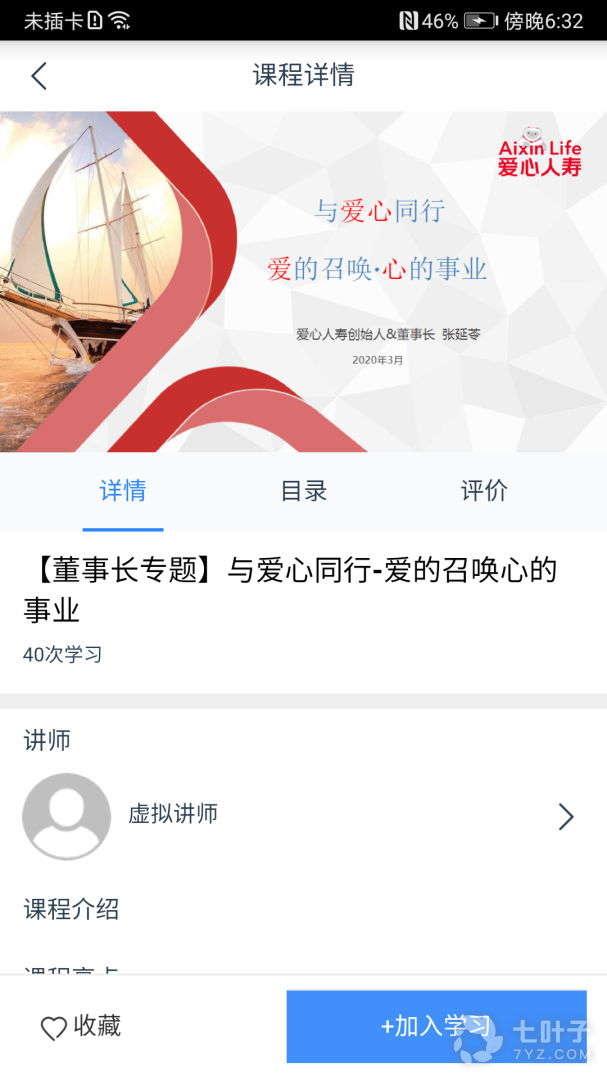Switch to the 目录 tab

(303, 491)
